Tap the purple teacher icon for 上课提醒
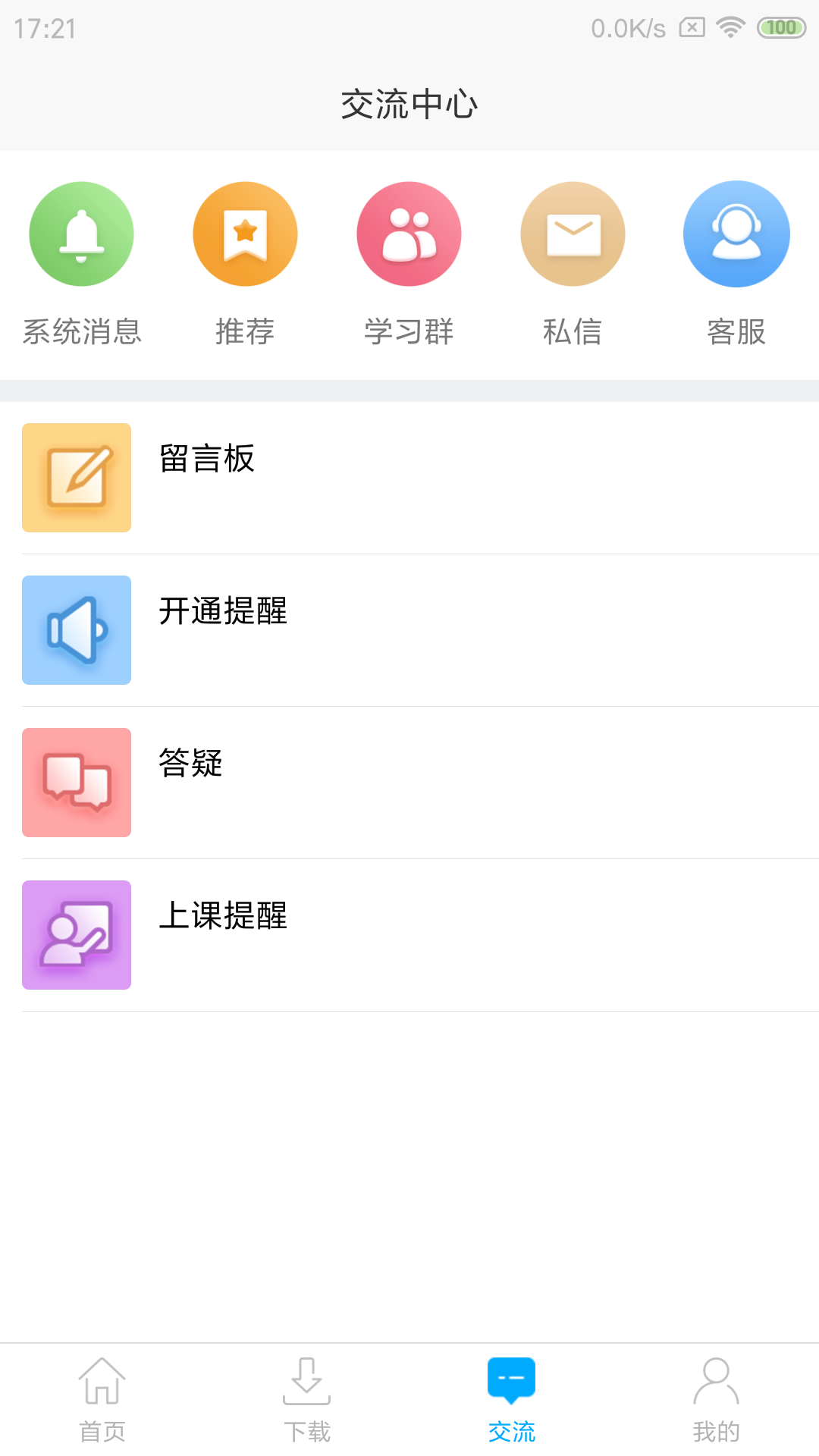This screenshot has width=819, height=1456. pyautogui.click(x=76, y=935)
